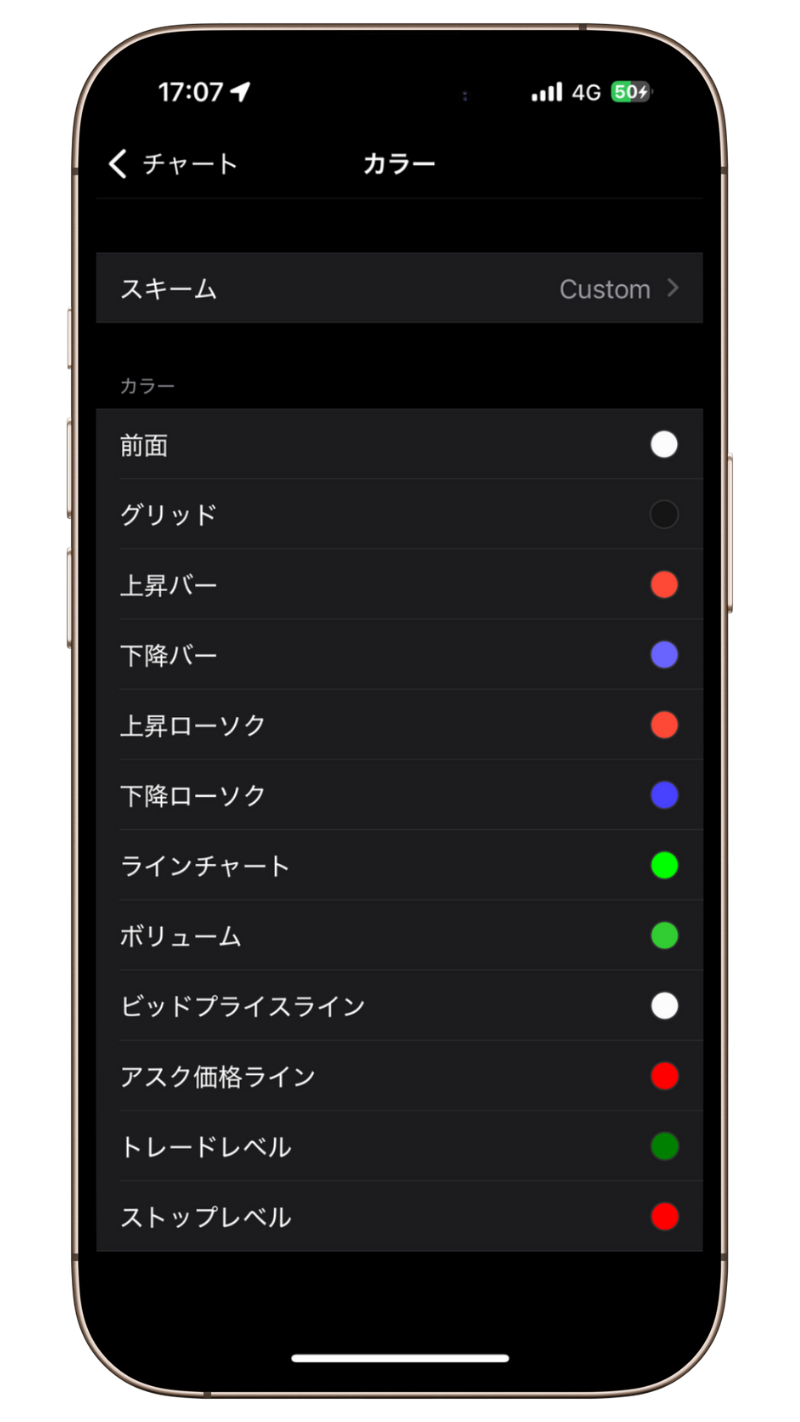The image size is (800, 1422).
Task: Choose トレードレベル color
Action: 399,1146
